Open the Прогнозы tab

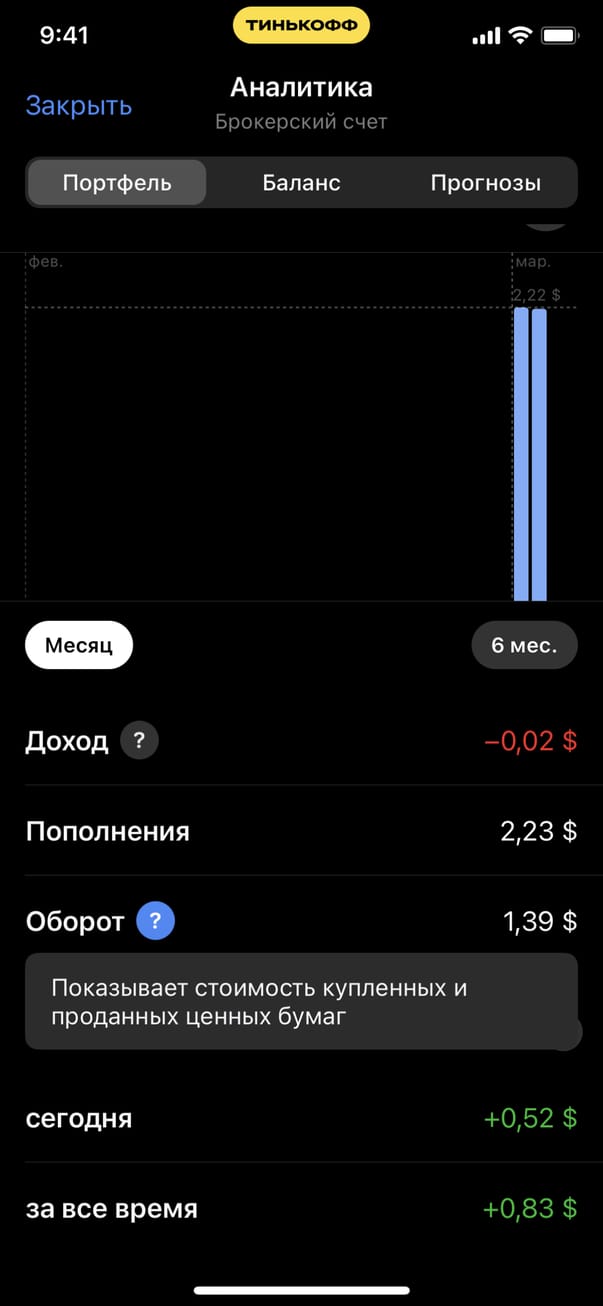[x=485, y=183]
